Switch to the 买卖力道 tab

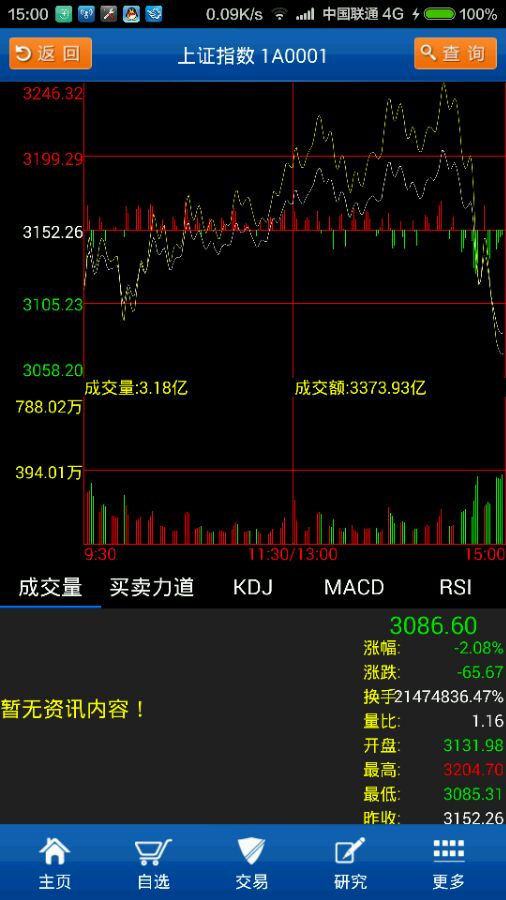click(x=151, y=587)
